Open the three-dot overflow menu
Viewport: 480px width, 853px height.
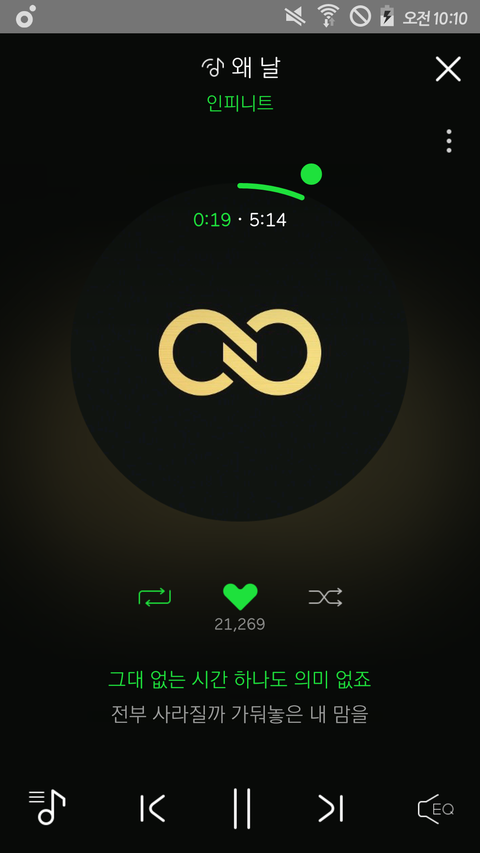pyautogui.click(x=449, y=141)
